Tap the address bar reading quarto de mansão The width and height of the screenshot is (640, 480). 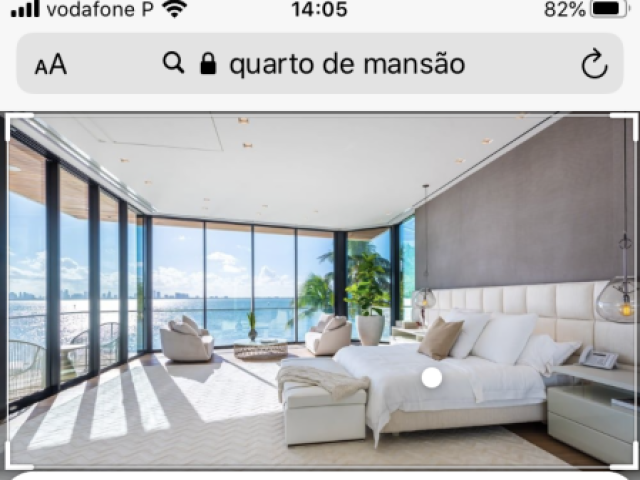click(330, 64)
